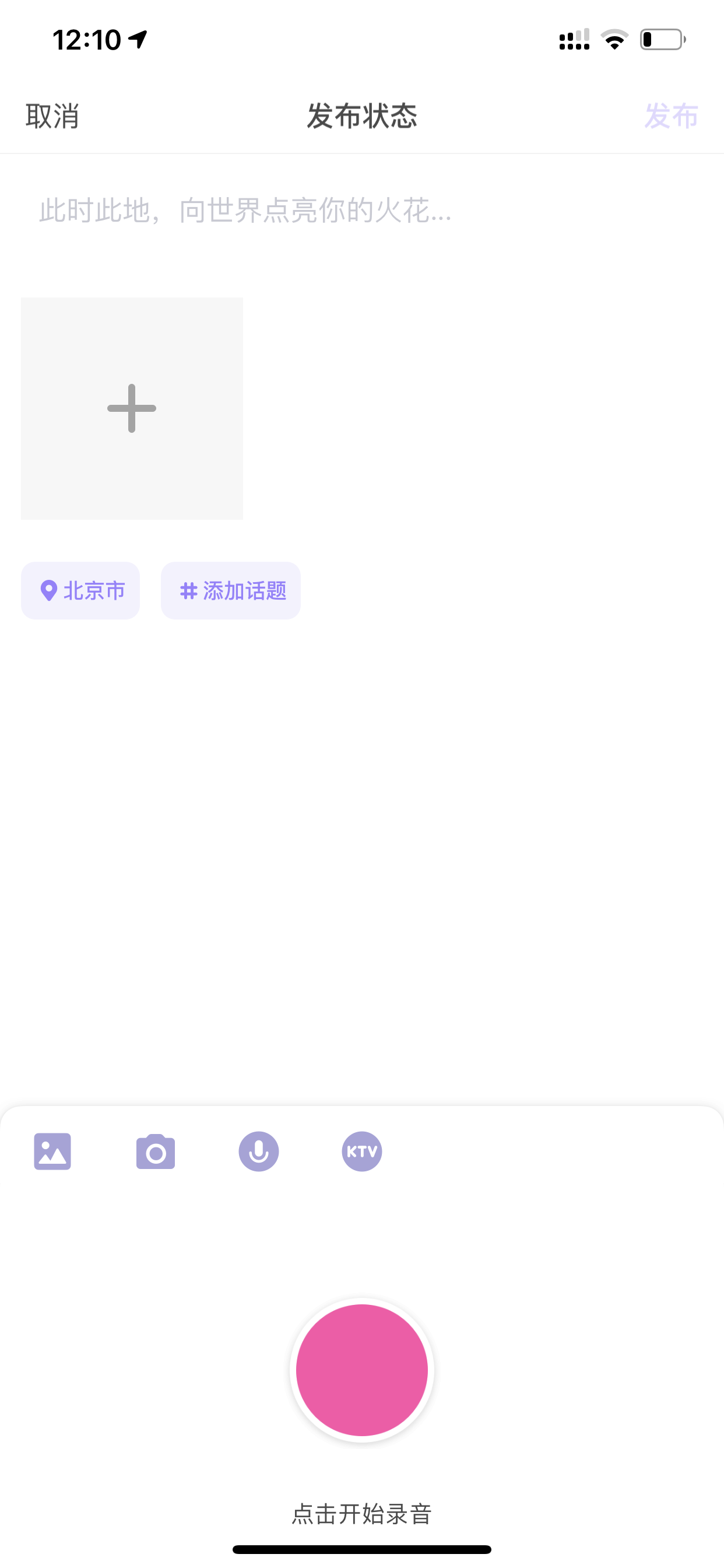Select the microphone voice icon
The width and height of the screenshot is (724, 1568).
[x=259, y=1151]
